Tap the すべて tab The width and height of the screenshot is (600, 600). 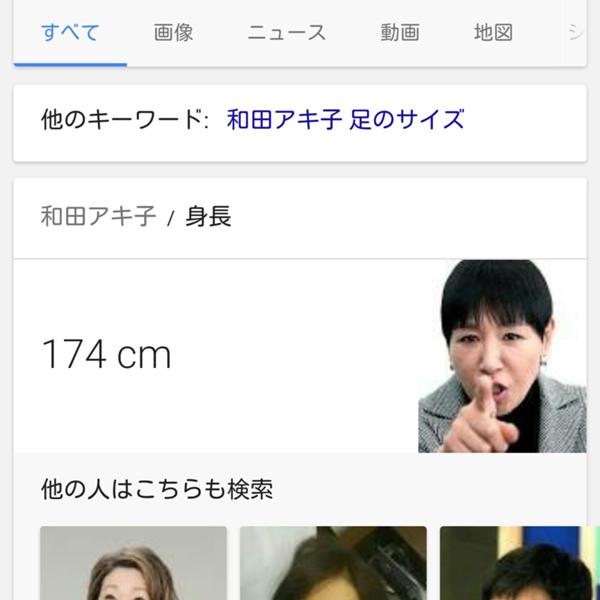pos(70,32)
